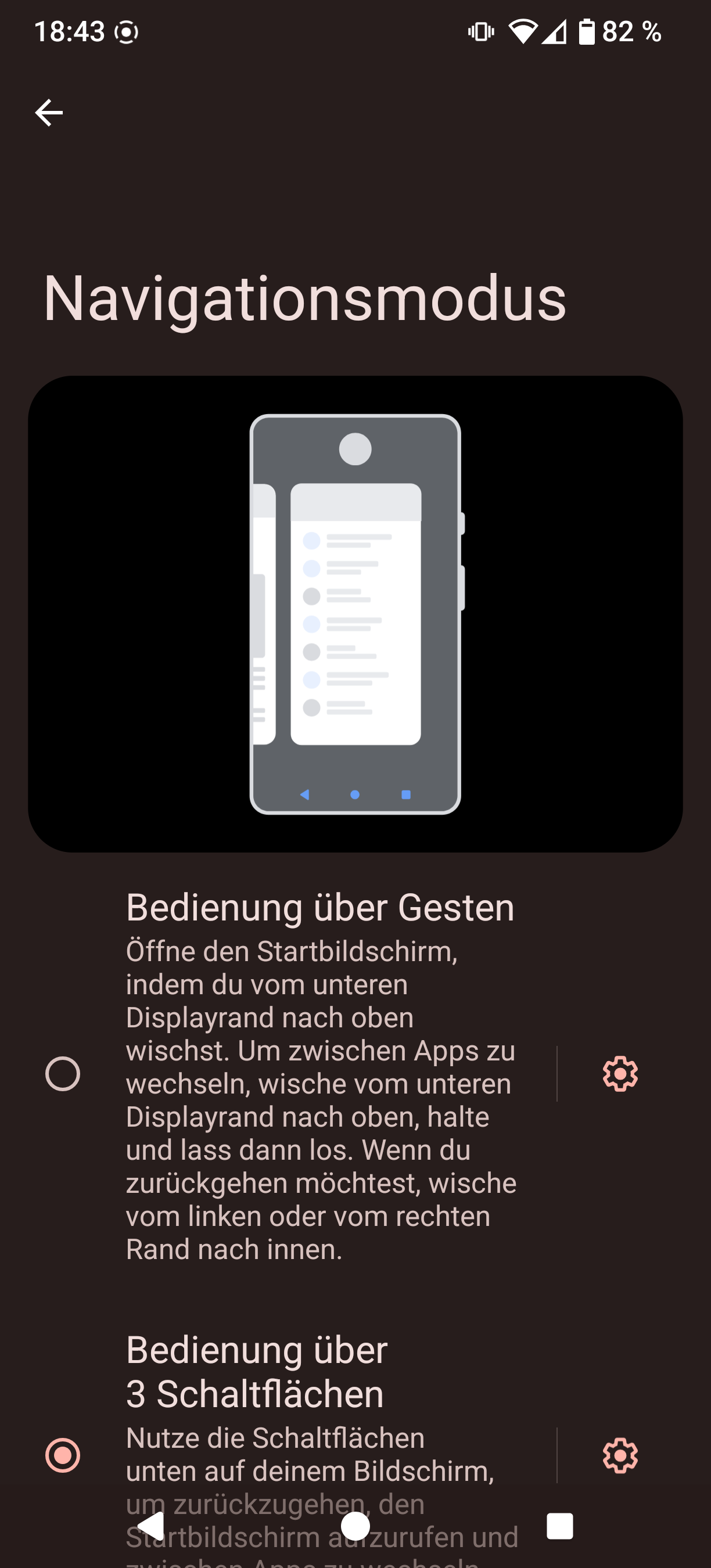Tap the system home button
Viewport: 711px width, 1568px height.
coord(355,1526)
